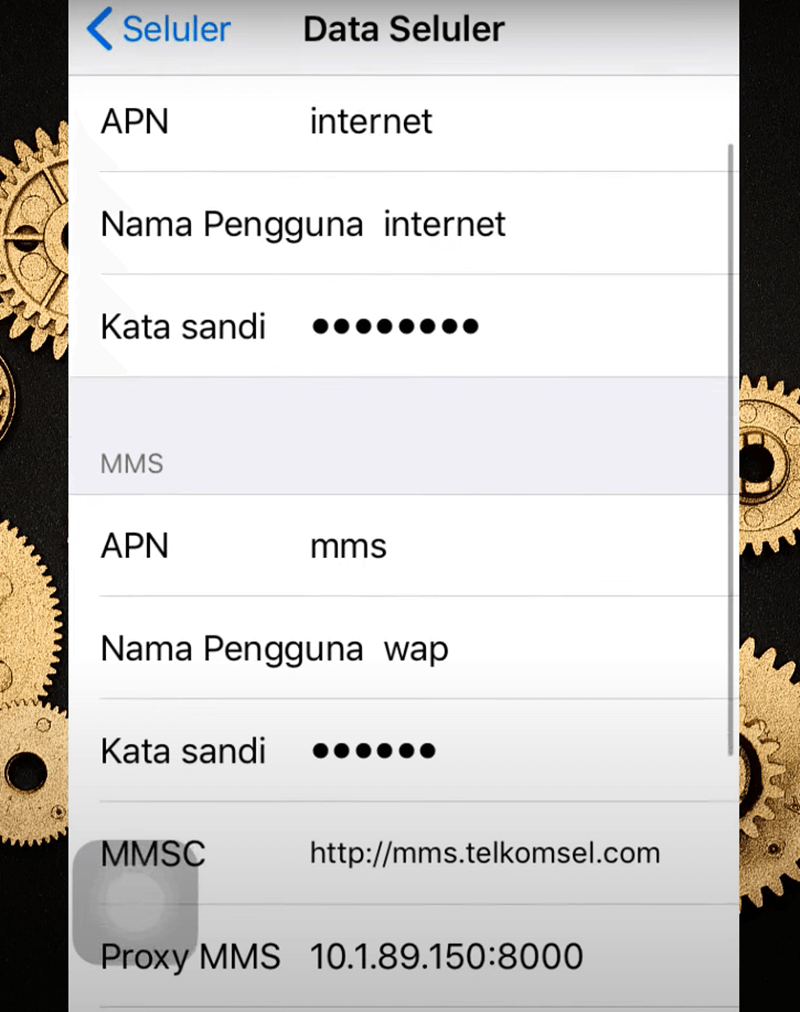Screen dimensions: 800x1012
Task: Edit the Proxy MMS address field
Action: [446, 957]
